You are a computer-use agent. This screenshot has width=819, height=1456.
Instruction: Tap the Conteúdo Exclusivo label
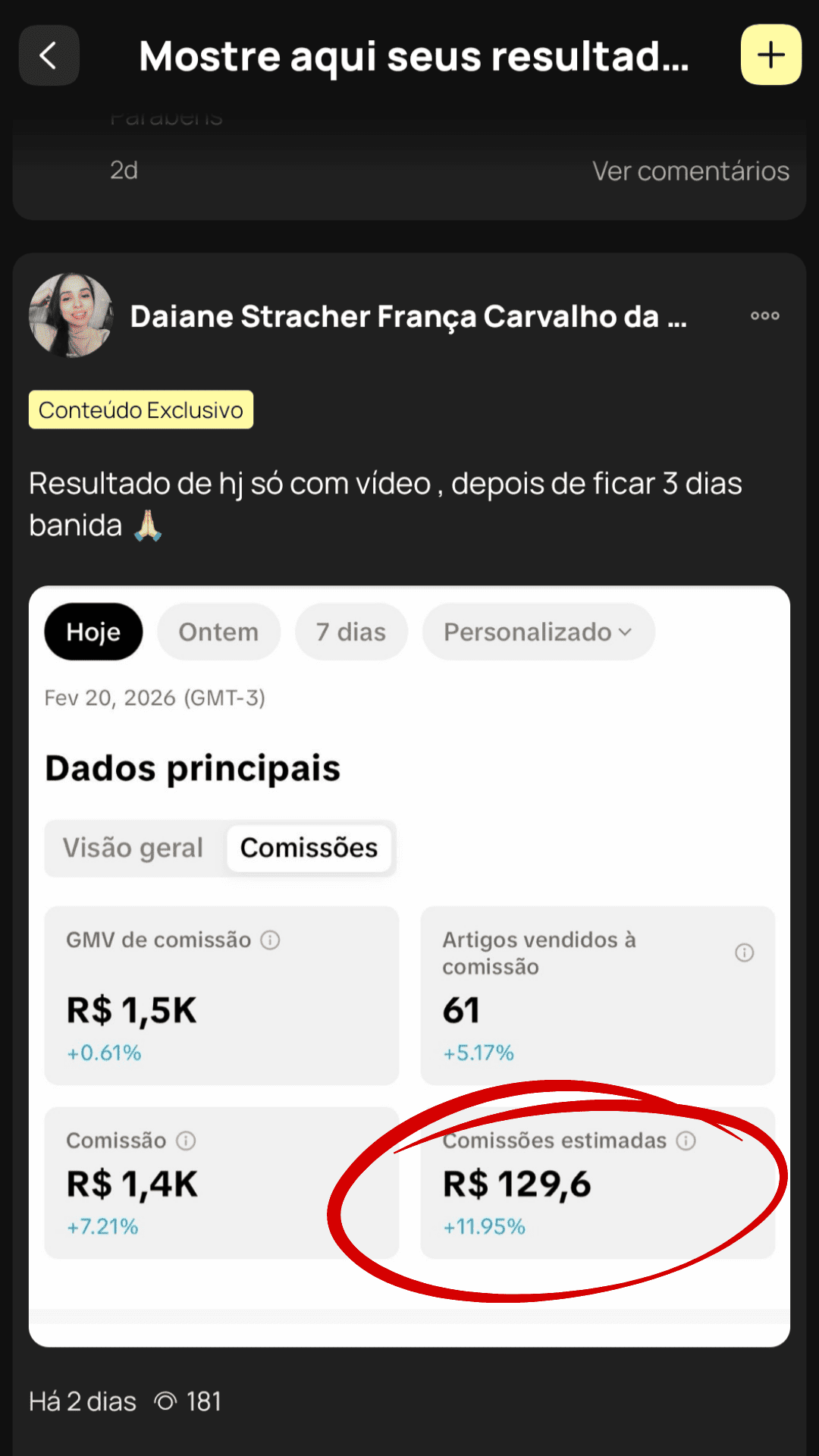click(141, 409)
